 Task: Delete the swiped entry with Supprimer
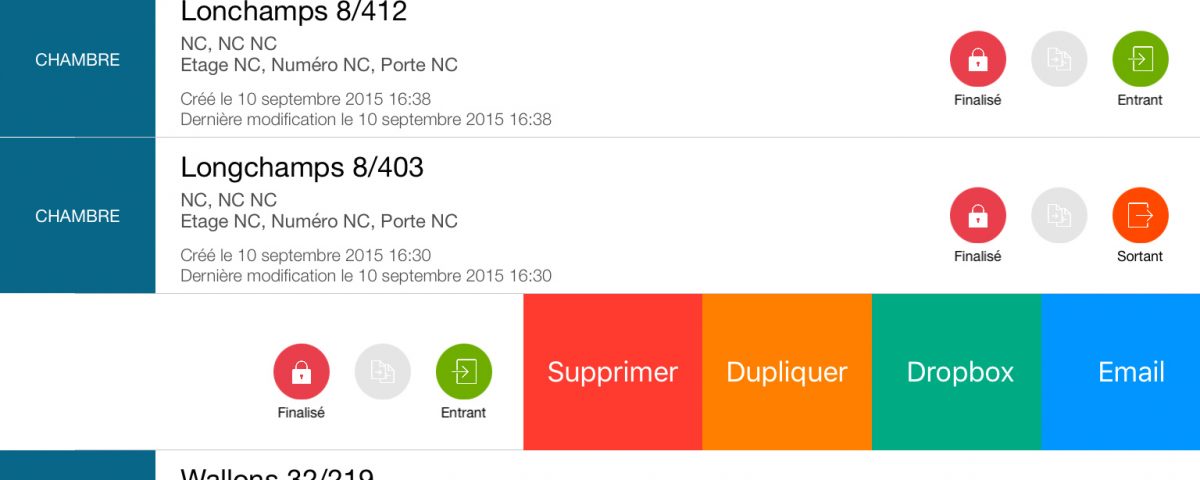[612, 372]
